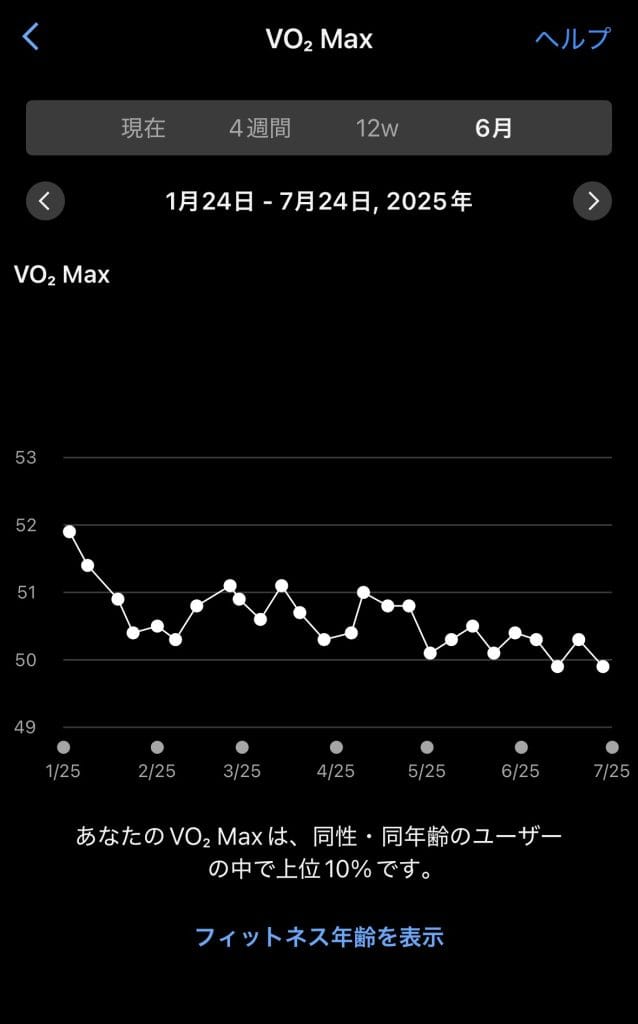Switch to the 12w range tab

(x=376, y=128)
